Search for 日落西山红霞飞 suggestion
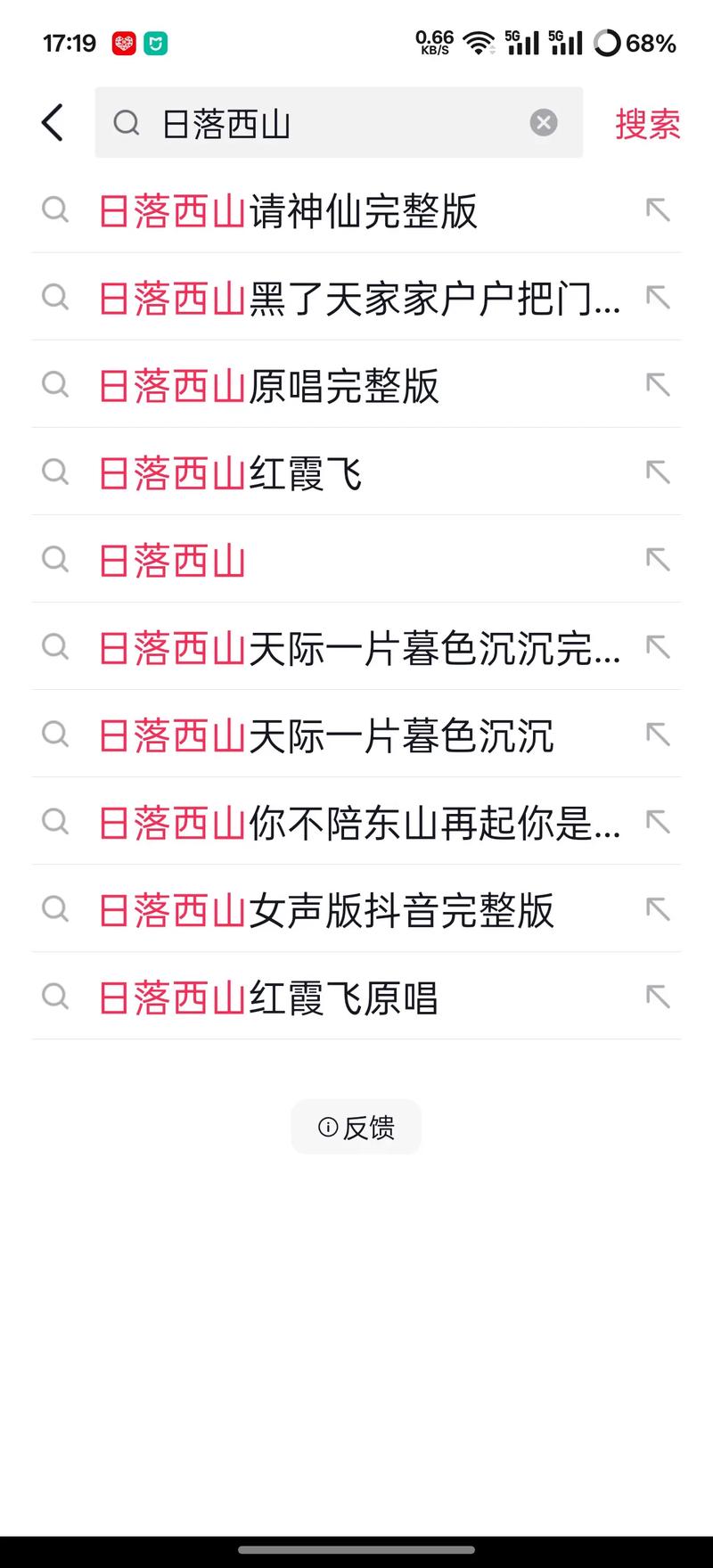The height and width of the screenshot is (1568, 713). [x=230, y=473]
